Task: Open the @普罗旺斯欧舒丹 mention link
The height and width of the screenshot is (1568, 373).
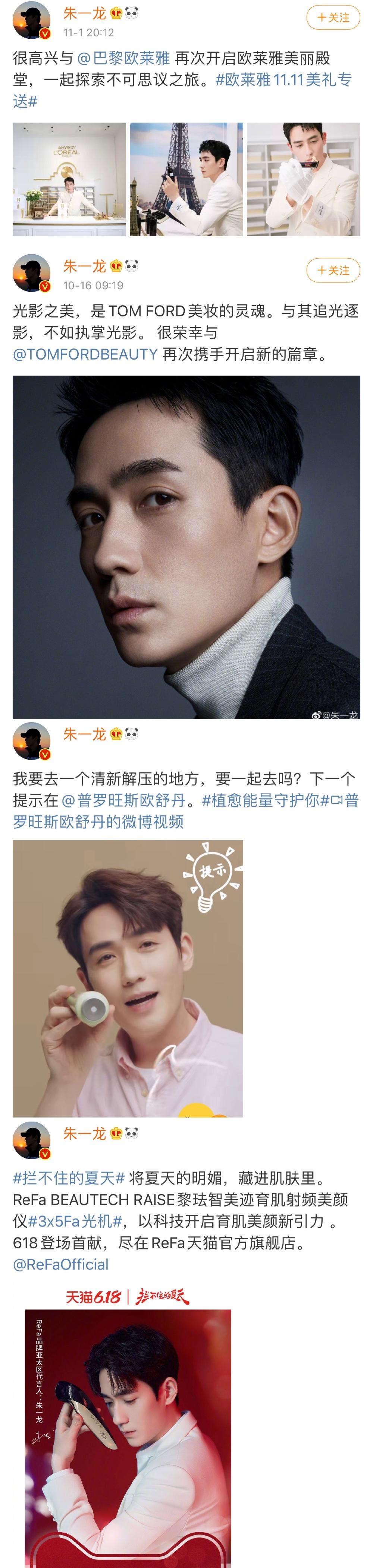Action: [x=123, y=800]
